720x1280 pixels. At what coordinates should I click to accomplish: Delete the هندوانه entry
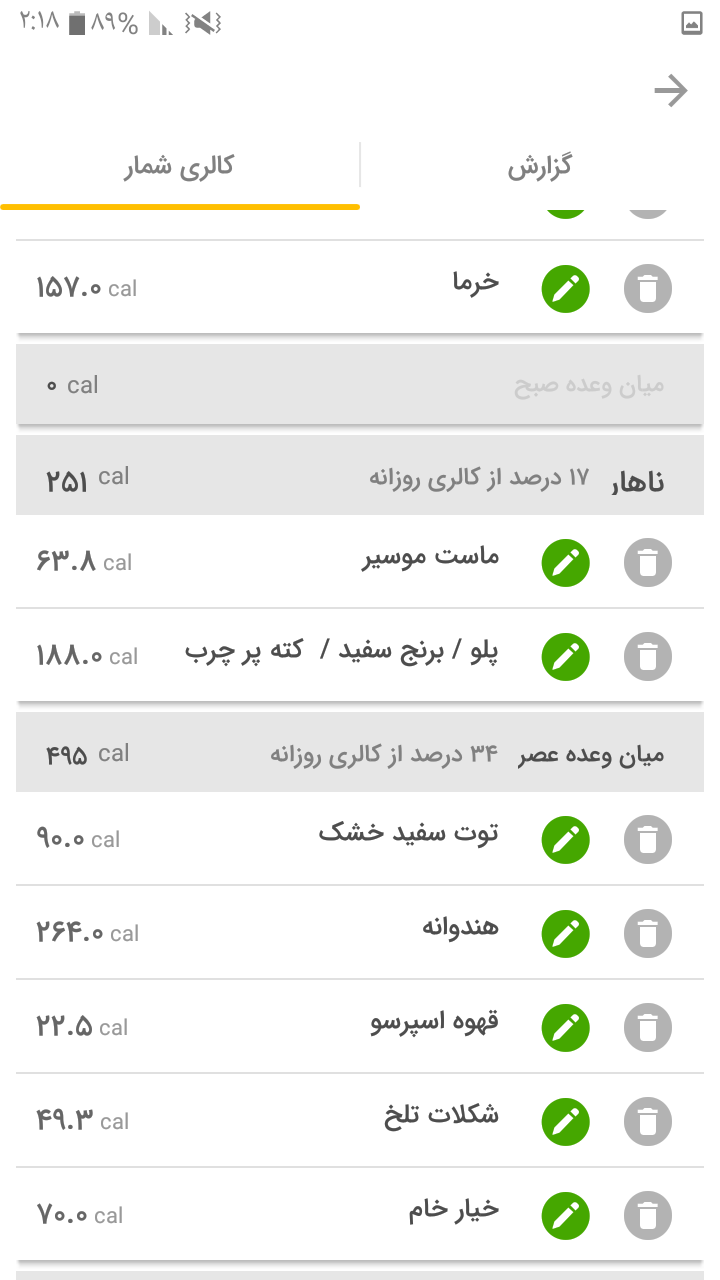click(648, 933)
